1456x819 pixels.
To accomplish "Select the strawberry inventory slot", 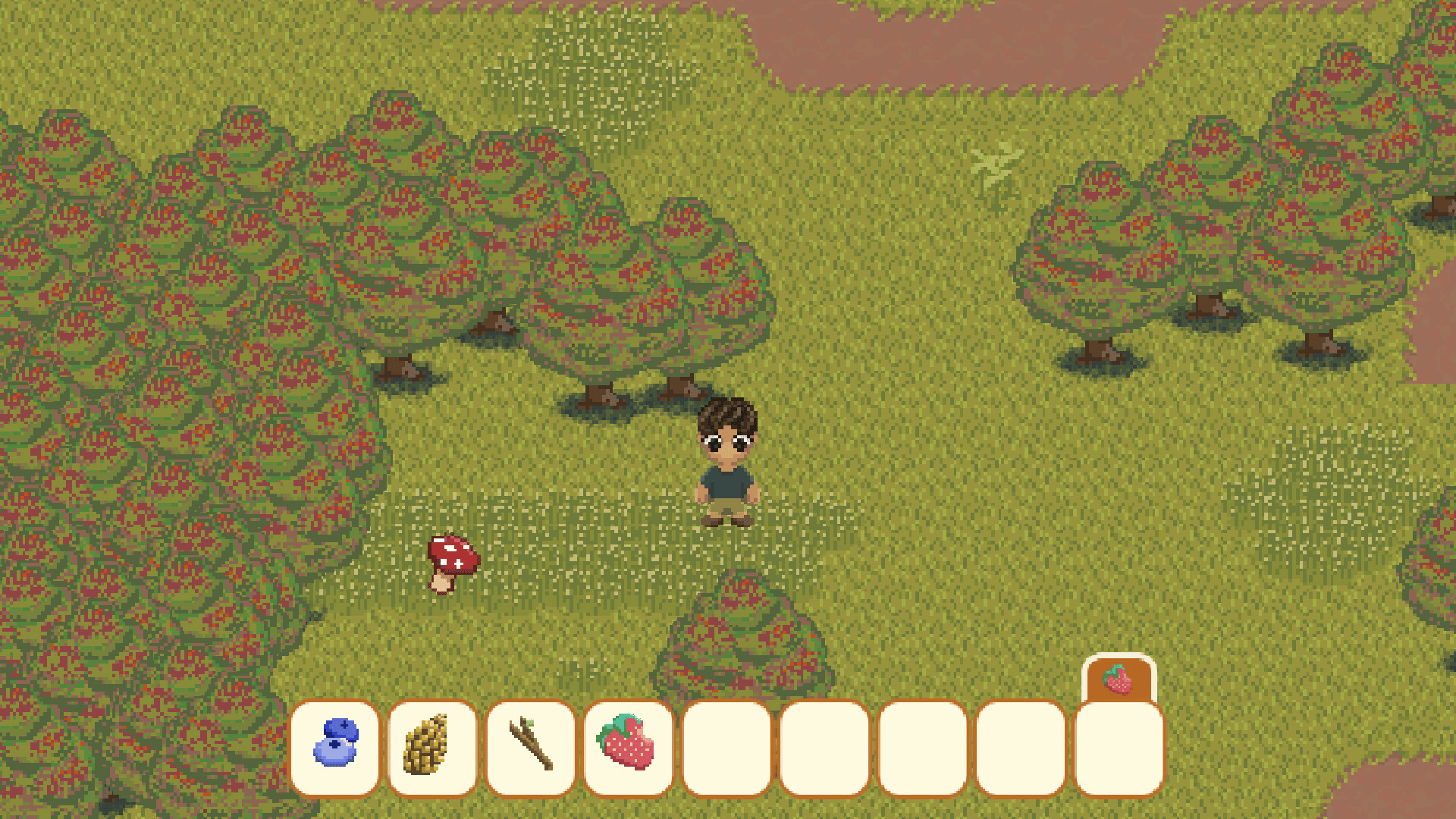I will click(629, 748).
